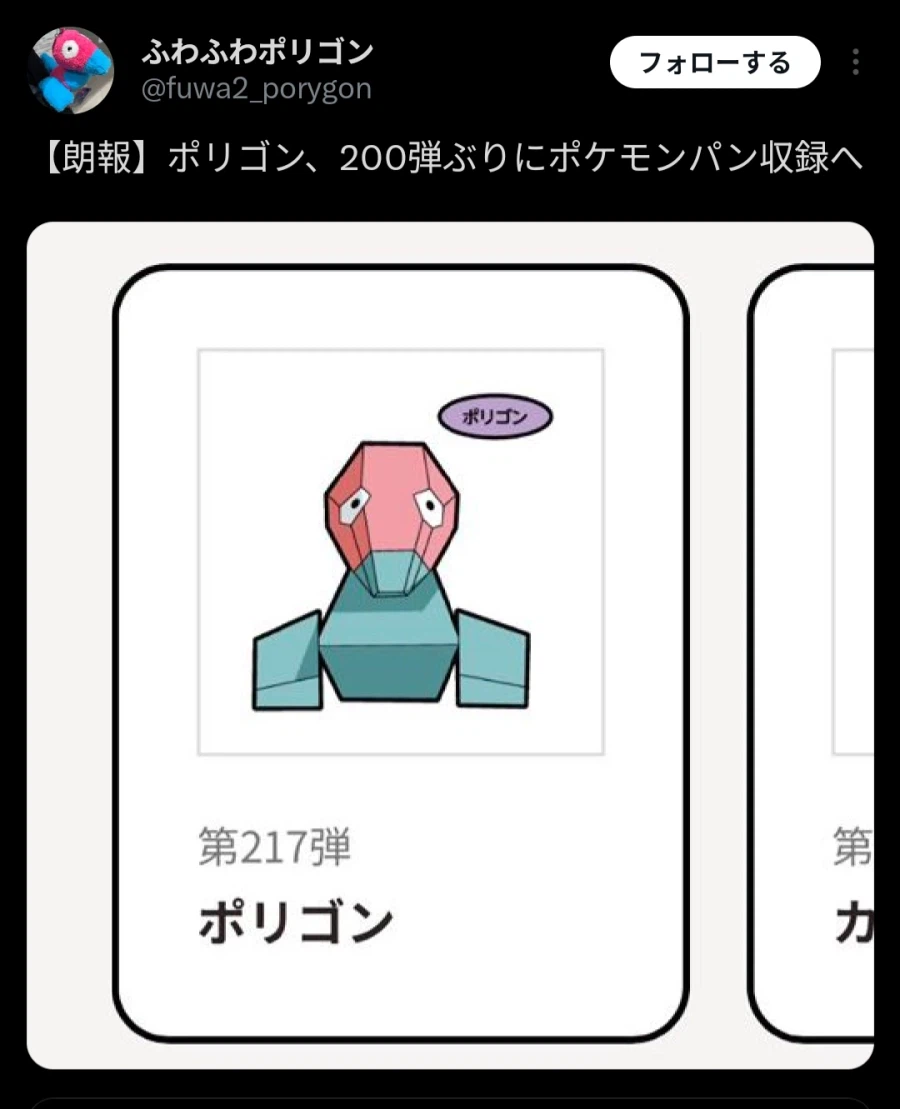Toggle follow state for @fuwa2_porygon
This screenshot has width=900, height=1109.
click(x=713, y=61)
